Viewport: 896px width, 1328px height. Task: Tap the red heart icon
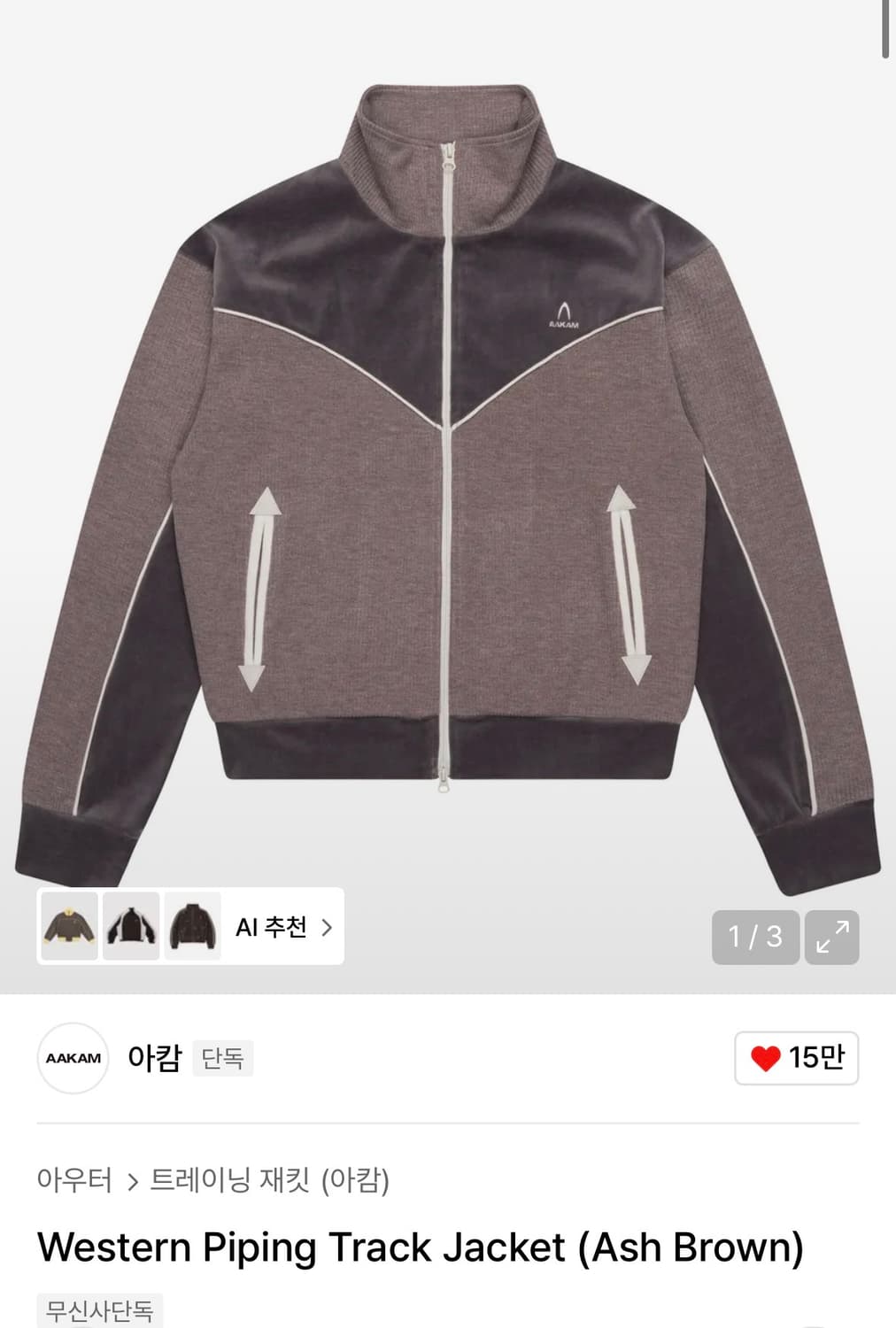[767, 1056]
